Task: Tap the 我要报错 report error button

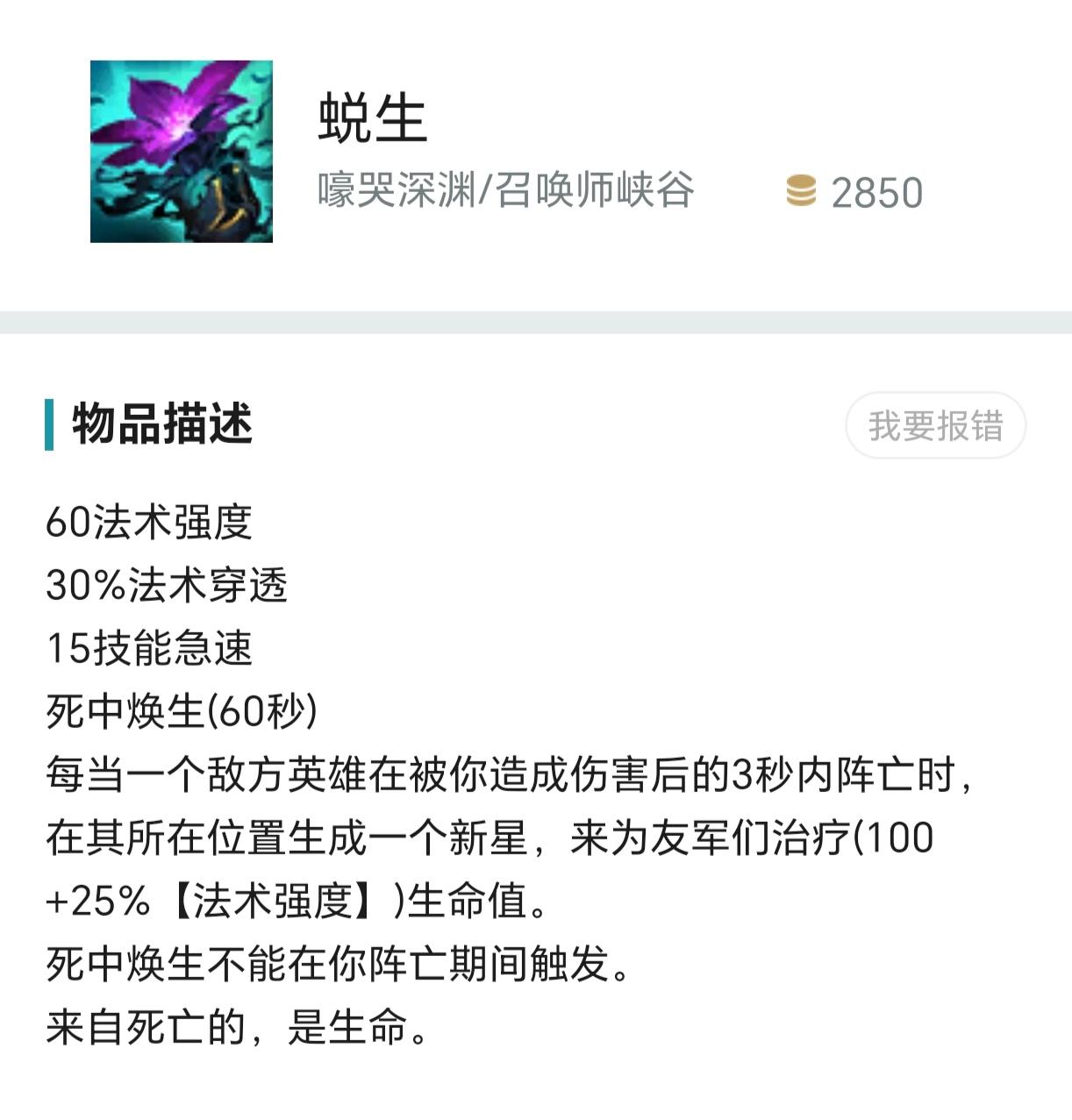Action: tap(935, 425)
